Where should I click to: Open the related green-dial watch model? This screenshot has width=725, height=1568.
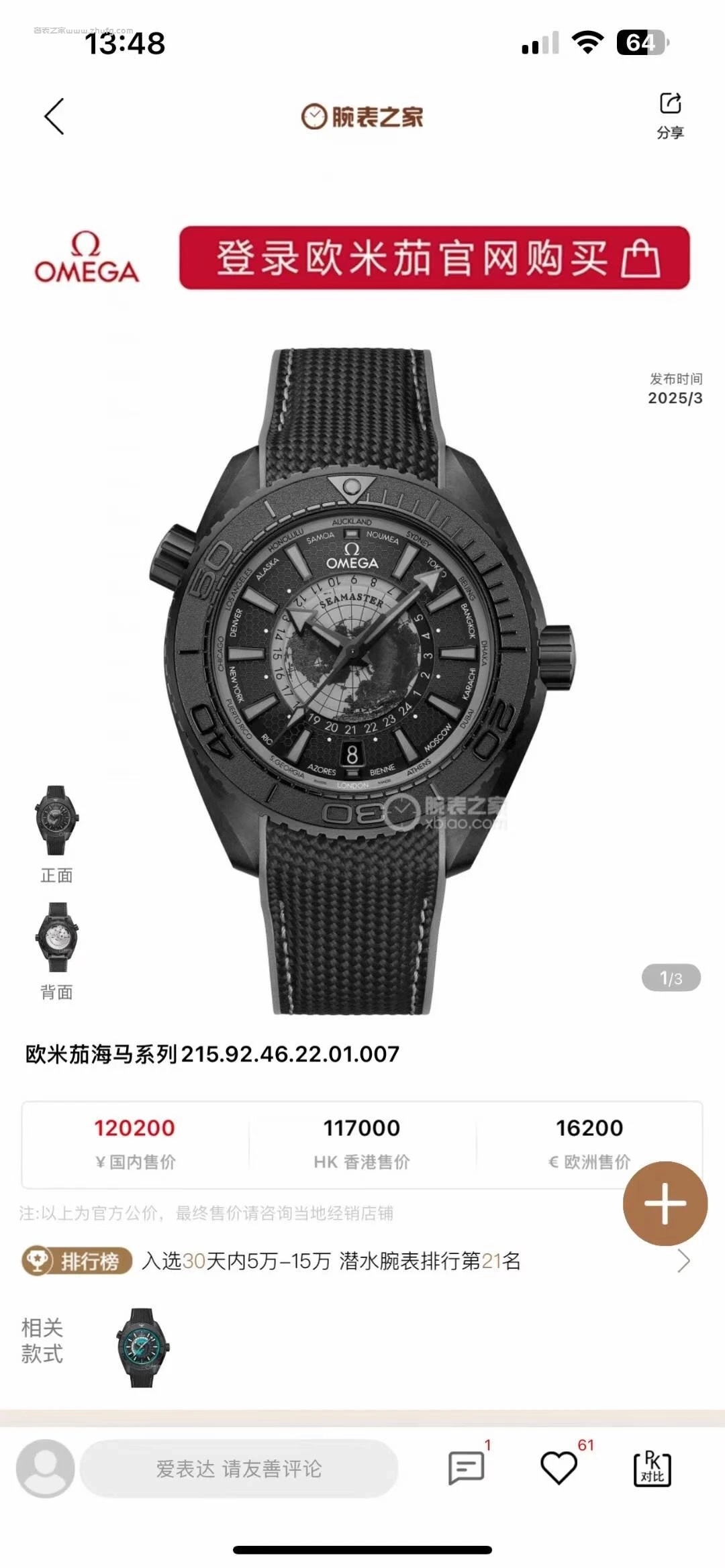(x=142, y=1347)
